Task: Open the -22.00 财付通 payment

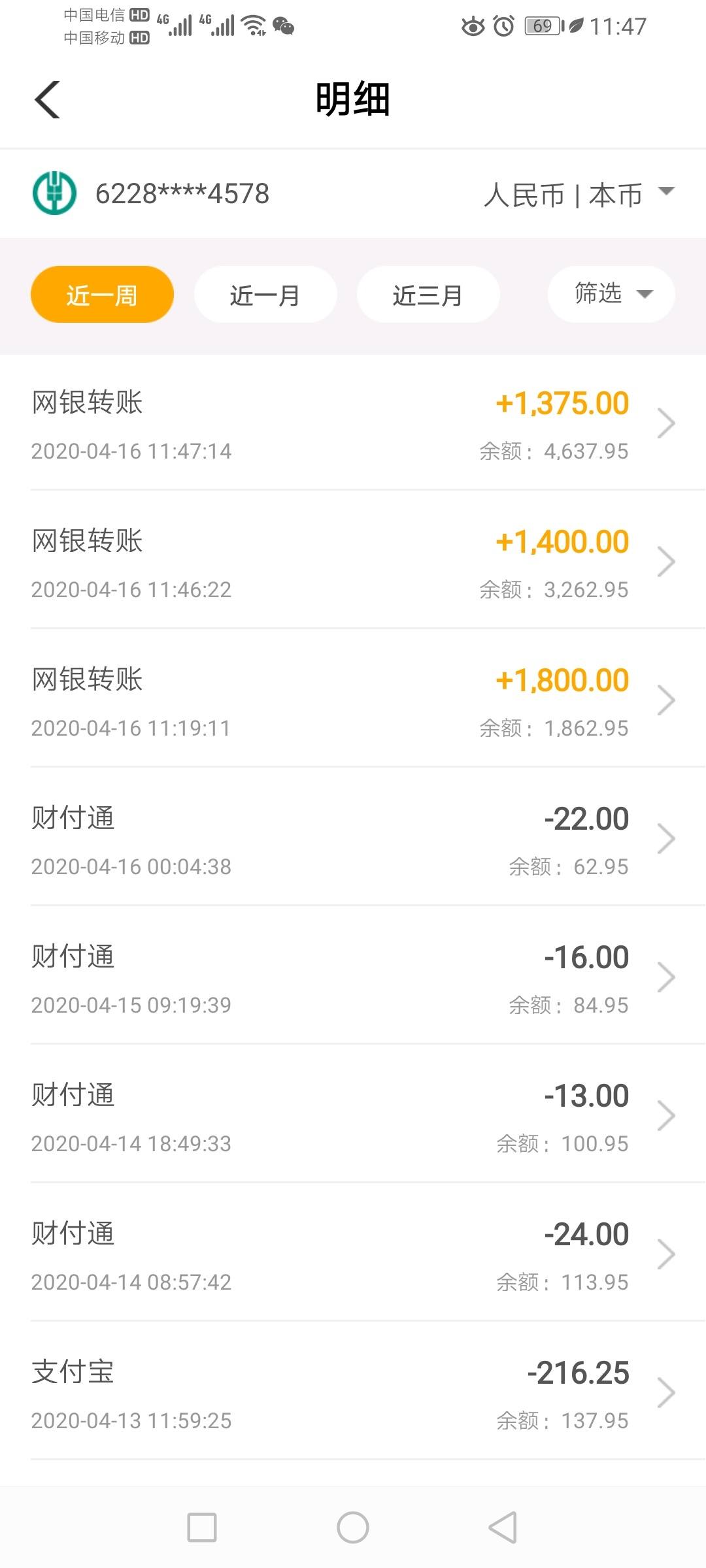Action: 353,838
